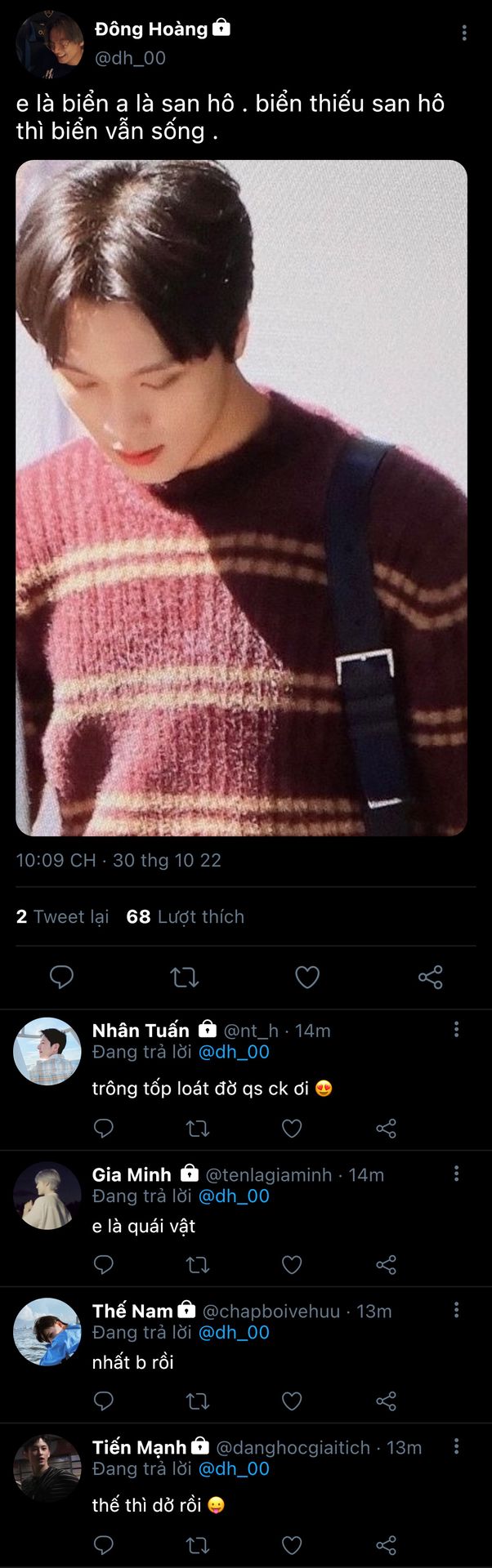
Task: Like Thế Nam's reply
Action: 292,1401
